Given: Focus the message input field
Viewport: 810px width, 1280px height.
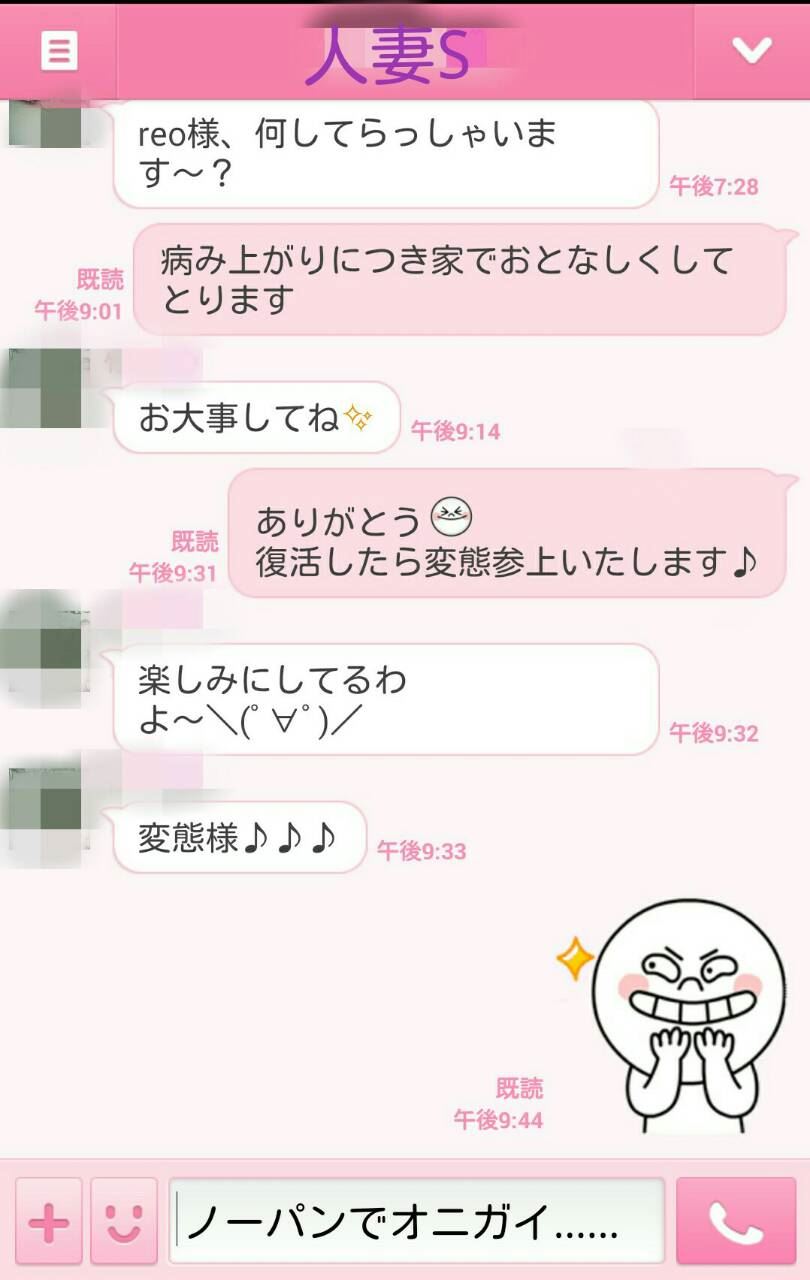Looking at the screenshot, I should click(x=416, y=1221).
